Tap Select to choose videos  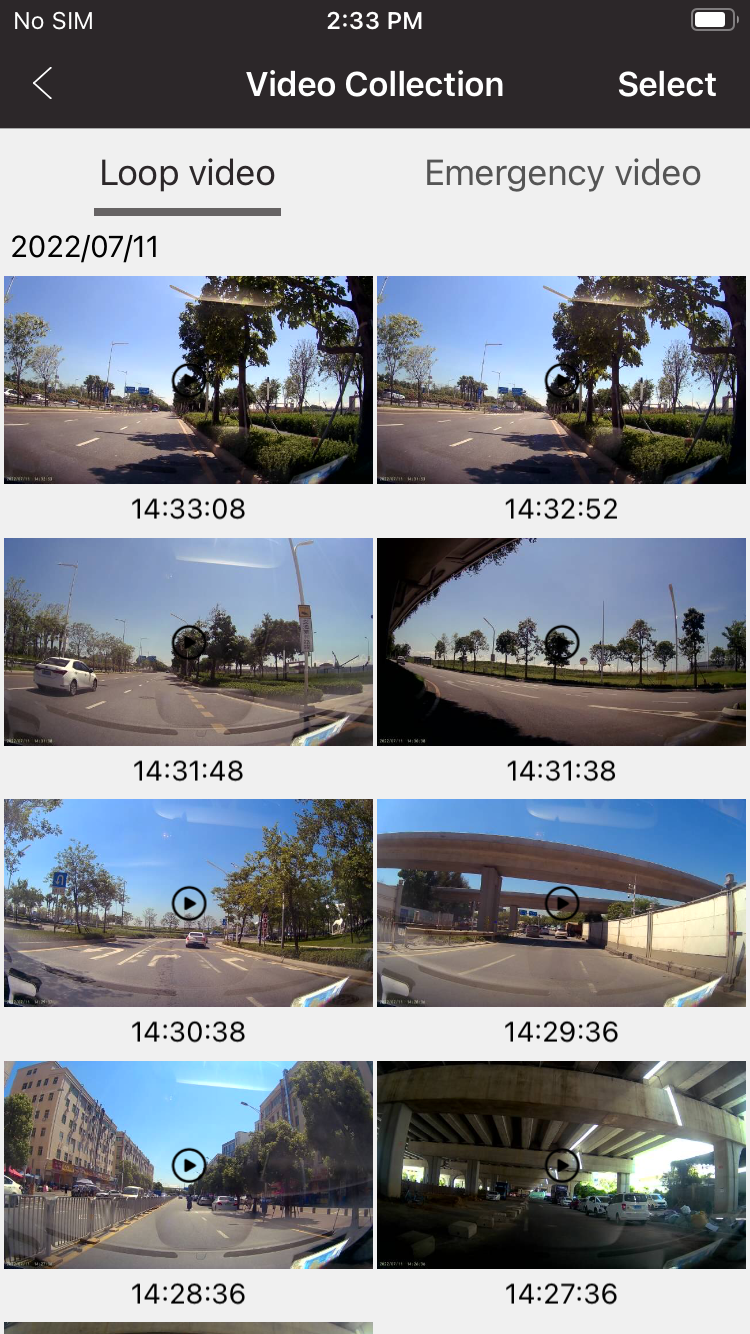click(x=666, y=84)
